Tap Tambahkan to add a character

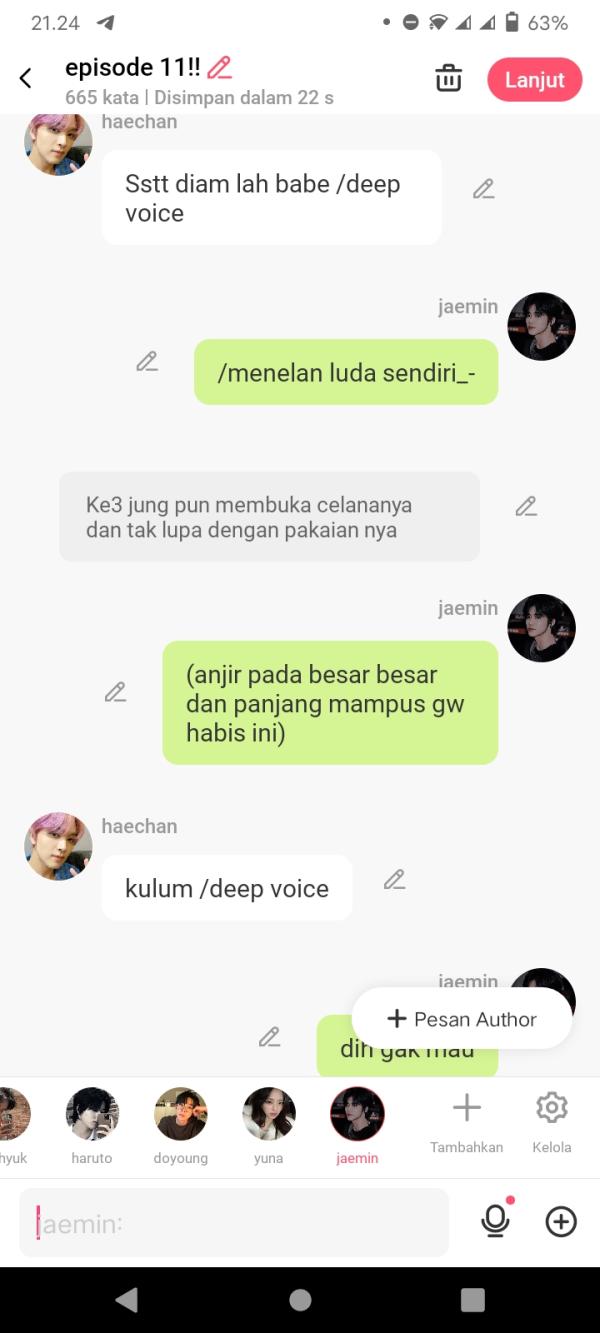(x=466, y=1120)
